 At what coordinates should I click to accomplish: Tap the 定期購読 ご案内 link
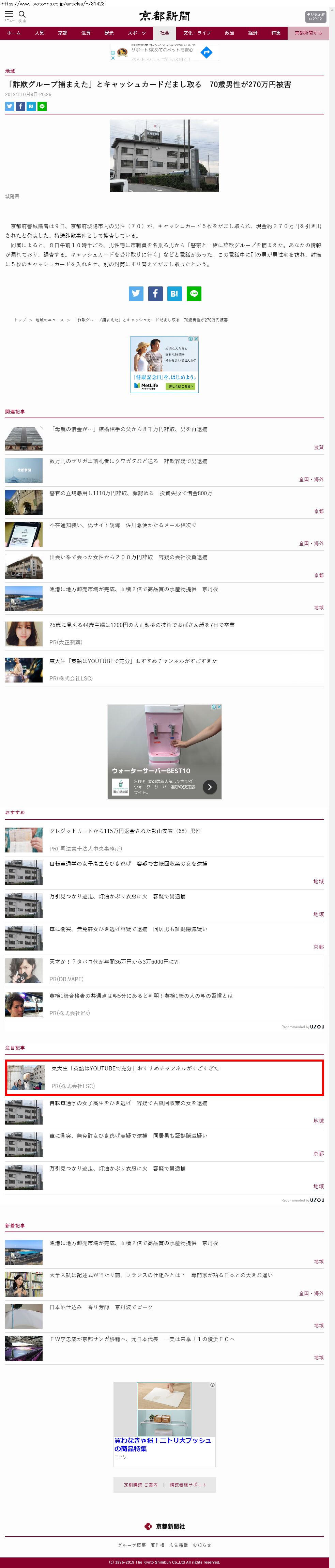tap(141, 1485)
